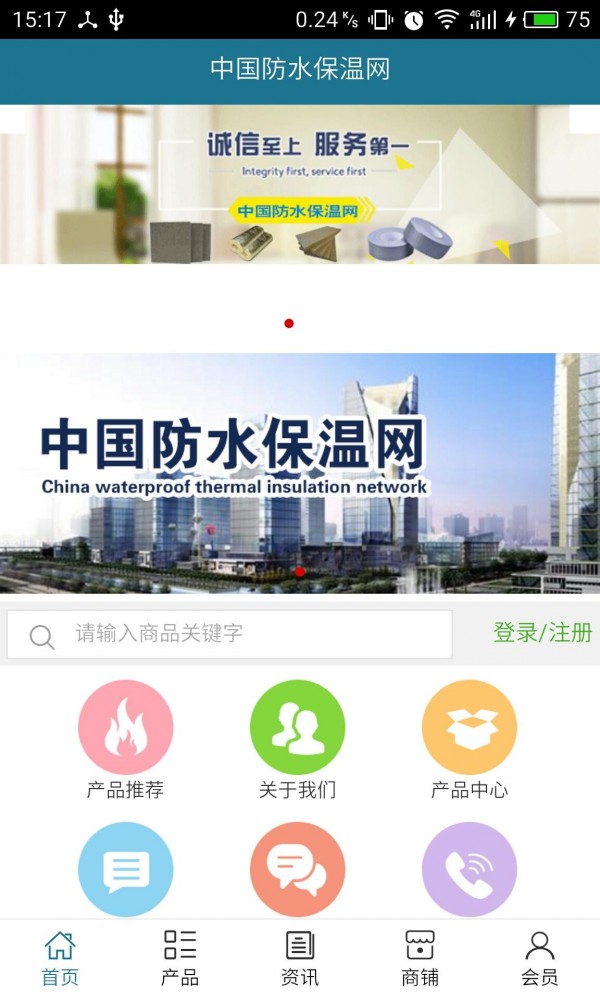Screen dimensions: 600x1000
Task: Open 关于我们 section
Action: point(297,727)
